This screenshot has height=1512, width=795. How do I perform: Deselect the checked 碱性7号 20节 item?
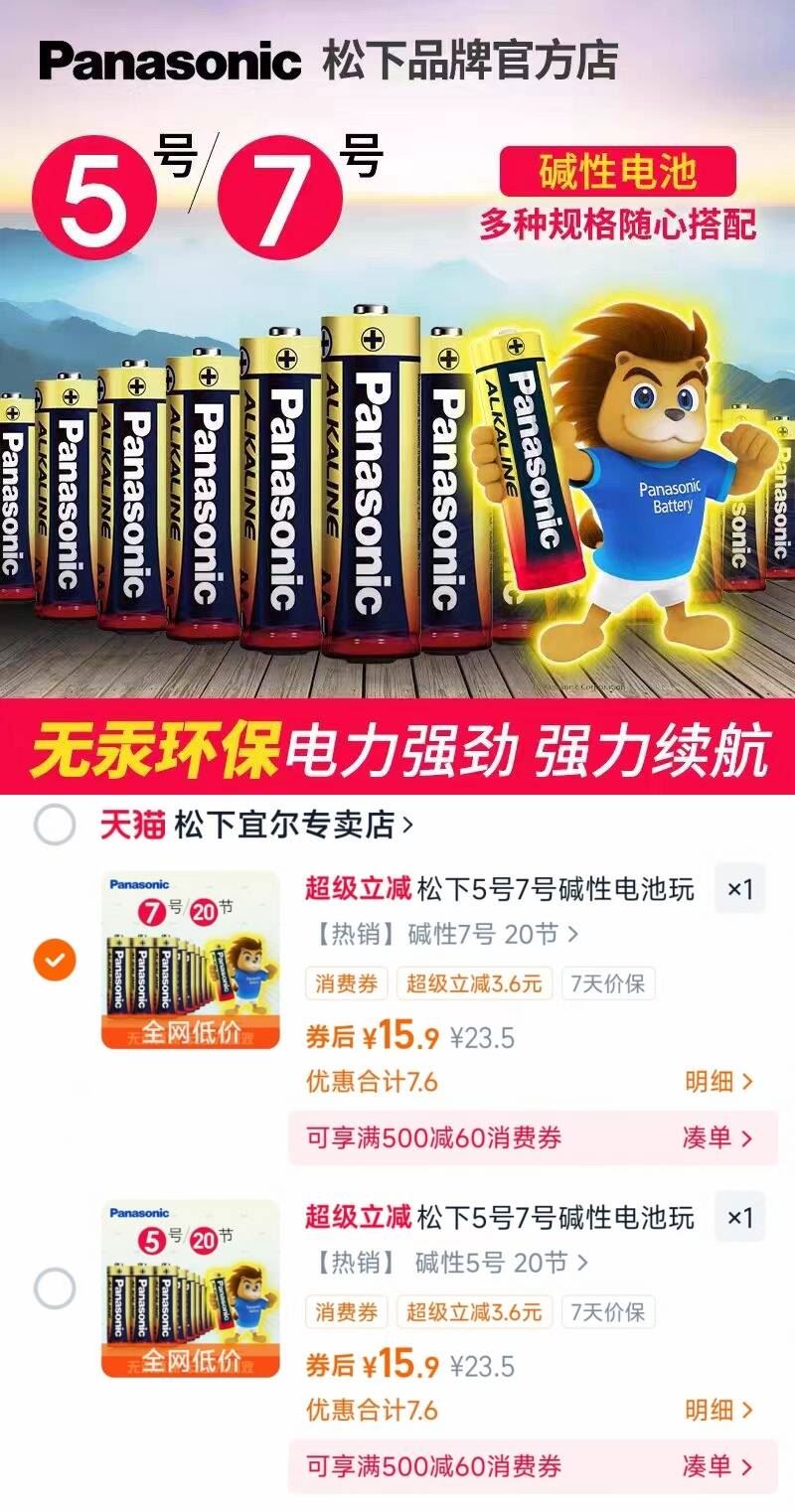click(55, 962)
